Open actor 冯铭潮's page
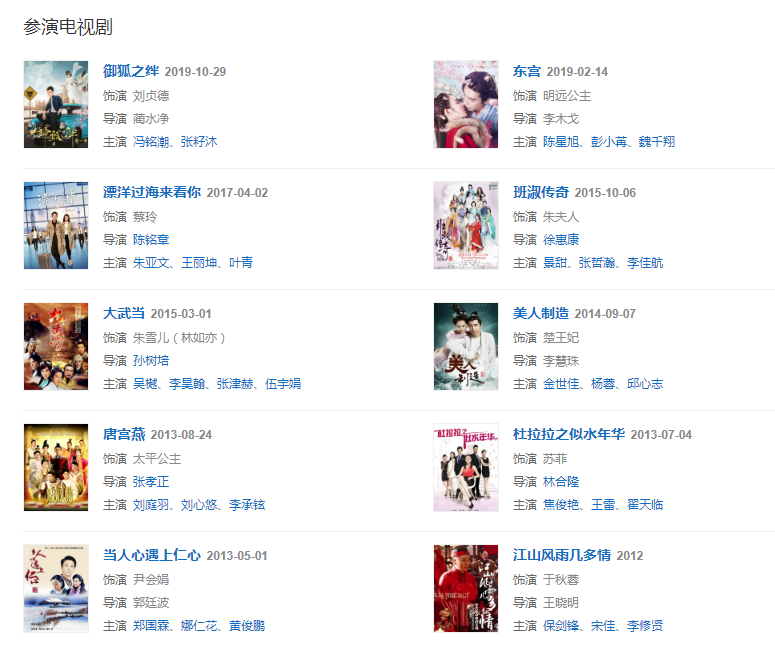 point(151,141)
